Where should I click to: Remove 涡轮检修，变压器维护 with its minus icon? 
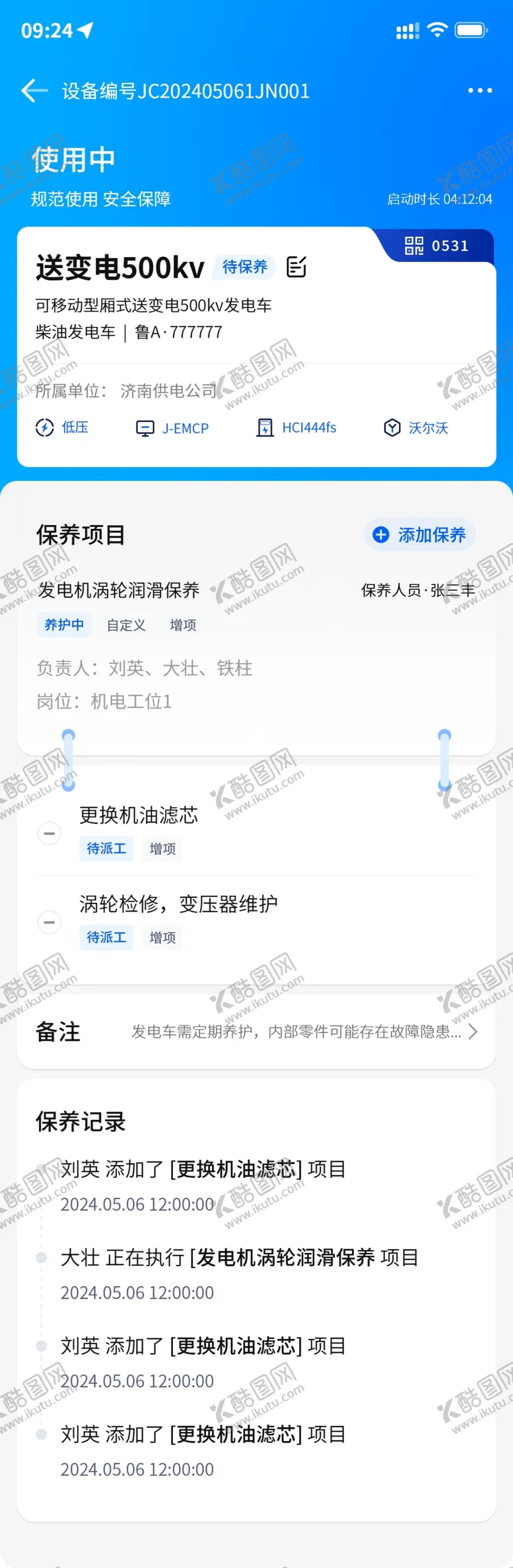coord(50,922)
